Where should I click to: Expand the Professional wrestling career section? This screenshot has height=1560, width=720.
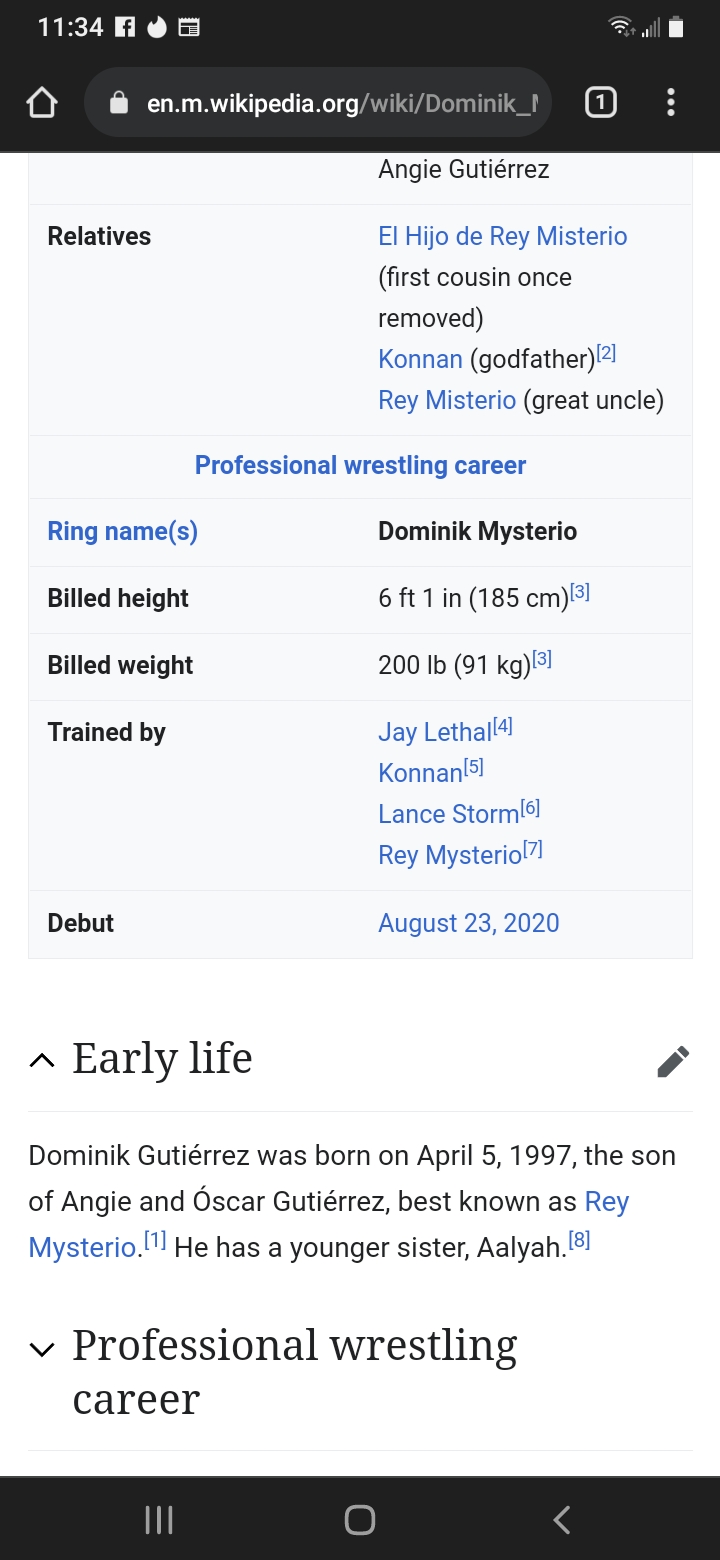point(42,1349)
